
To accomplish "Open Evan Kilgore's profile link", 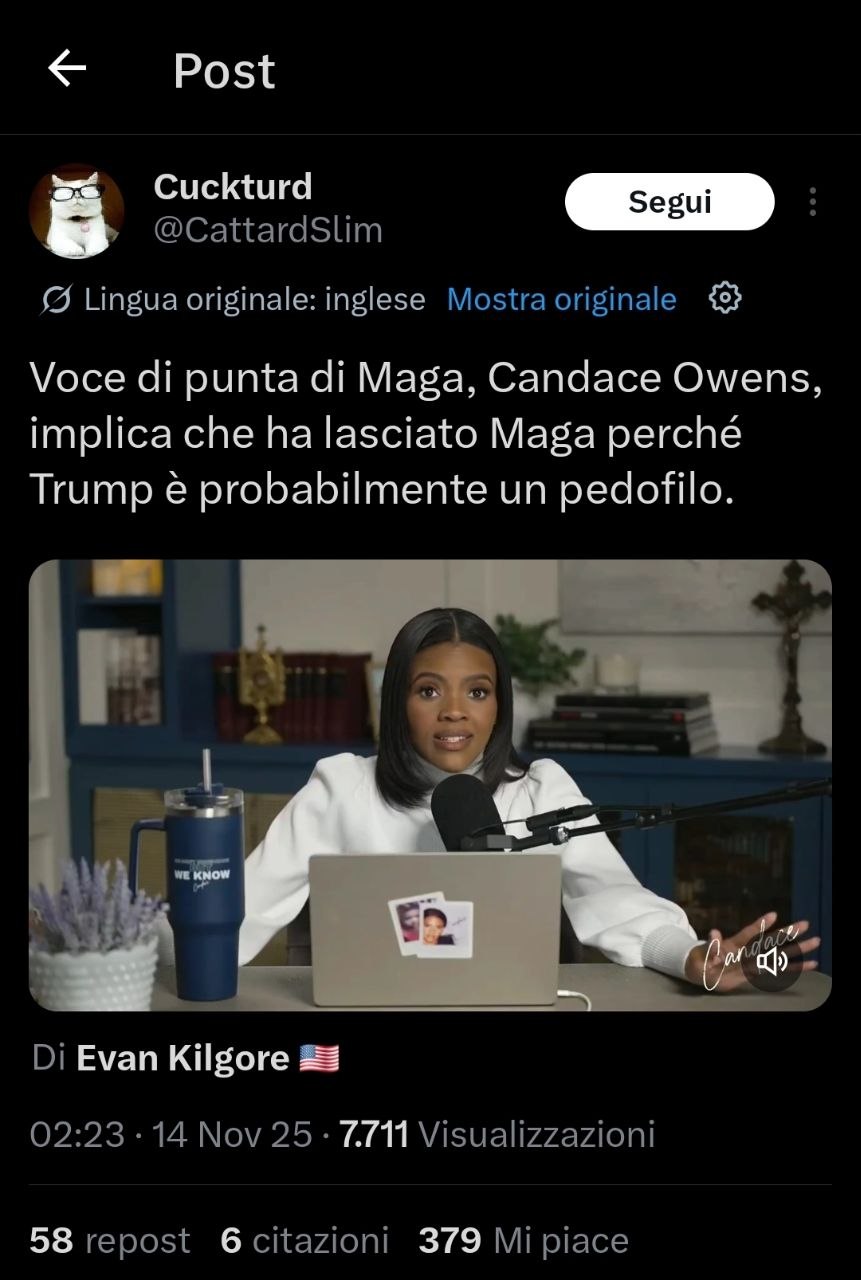I will tap(183, 1058).
